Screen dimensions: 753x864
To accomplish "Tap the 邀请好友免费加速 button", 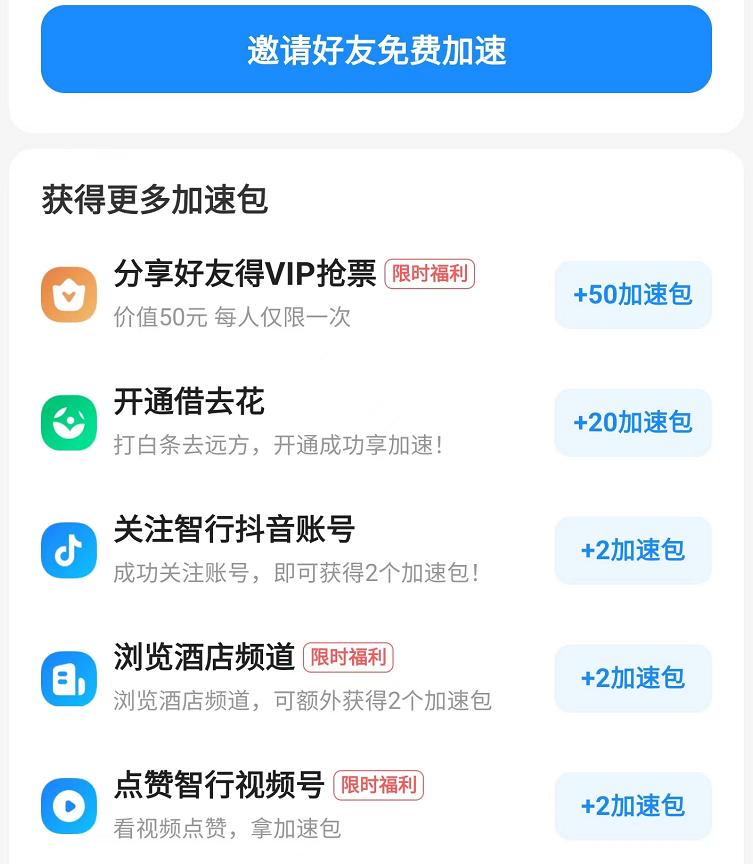I will (376, 49).
